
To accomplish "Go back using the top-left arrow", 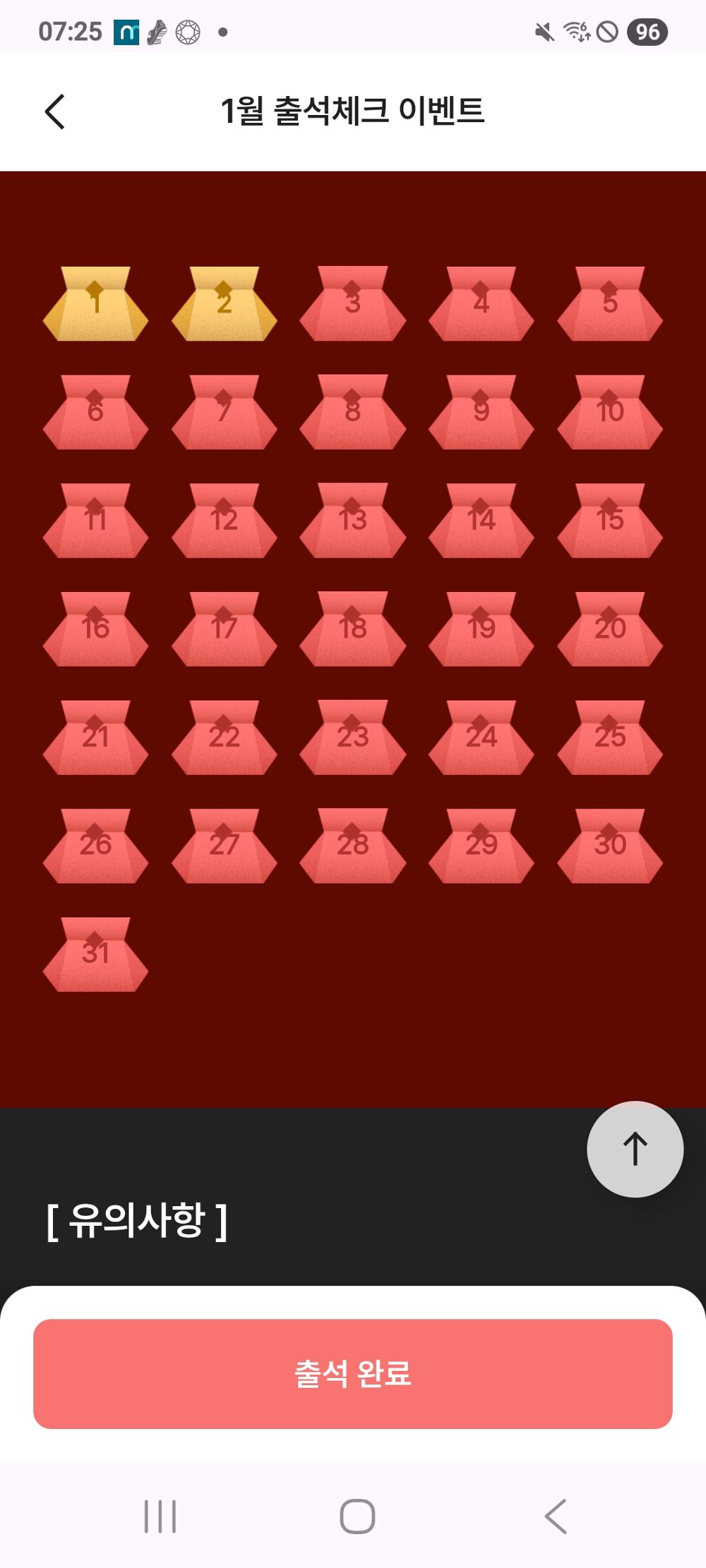I will tap(55, 111).
